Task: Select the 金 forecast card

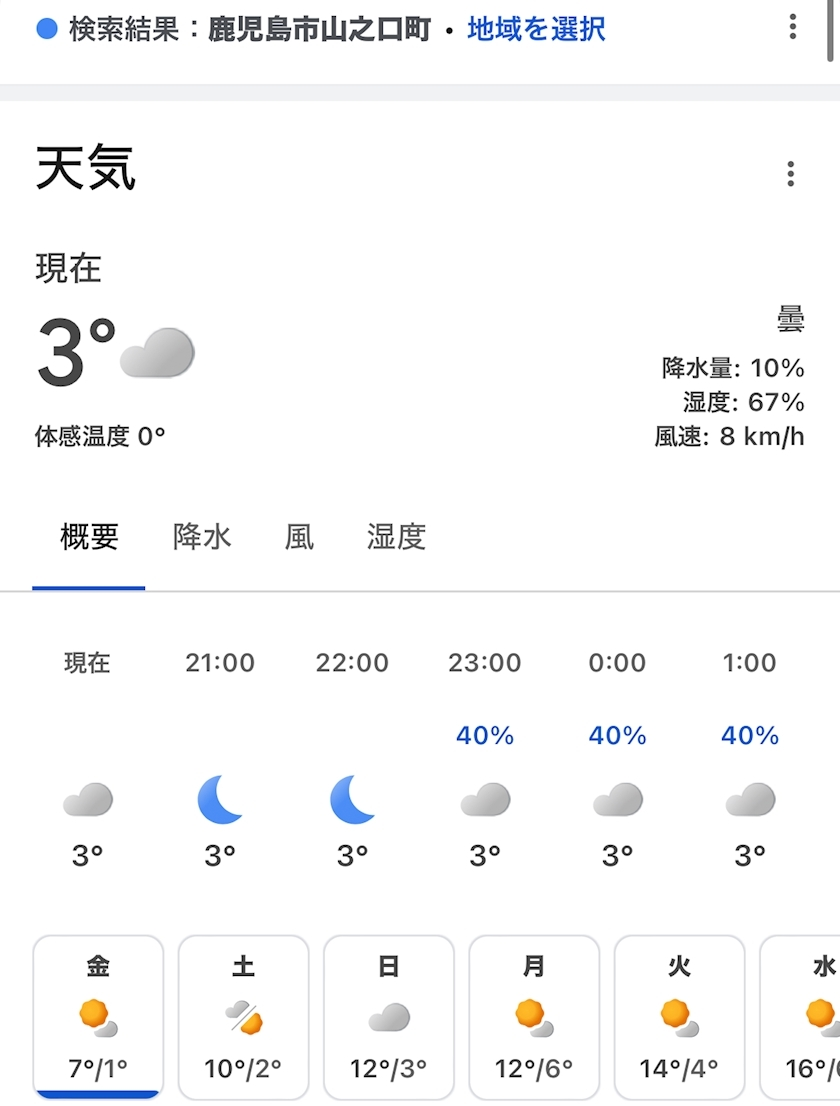Action: point(98,1016)
